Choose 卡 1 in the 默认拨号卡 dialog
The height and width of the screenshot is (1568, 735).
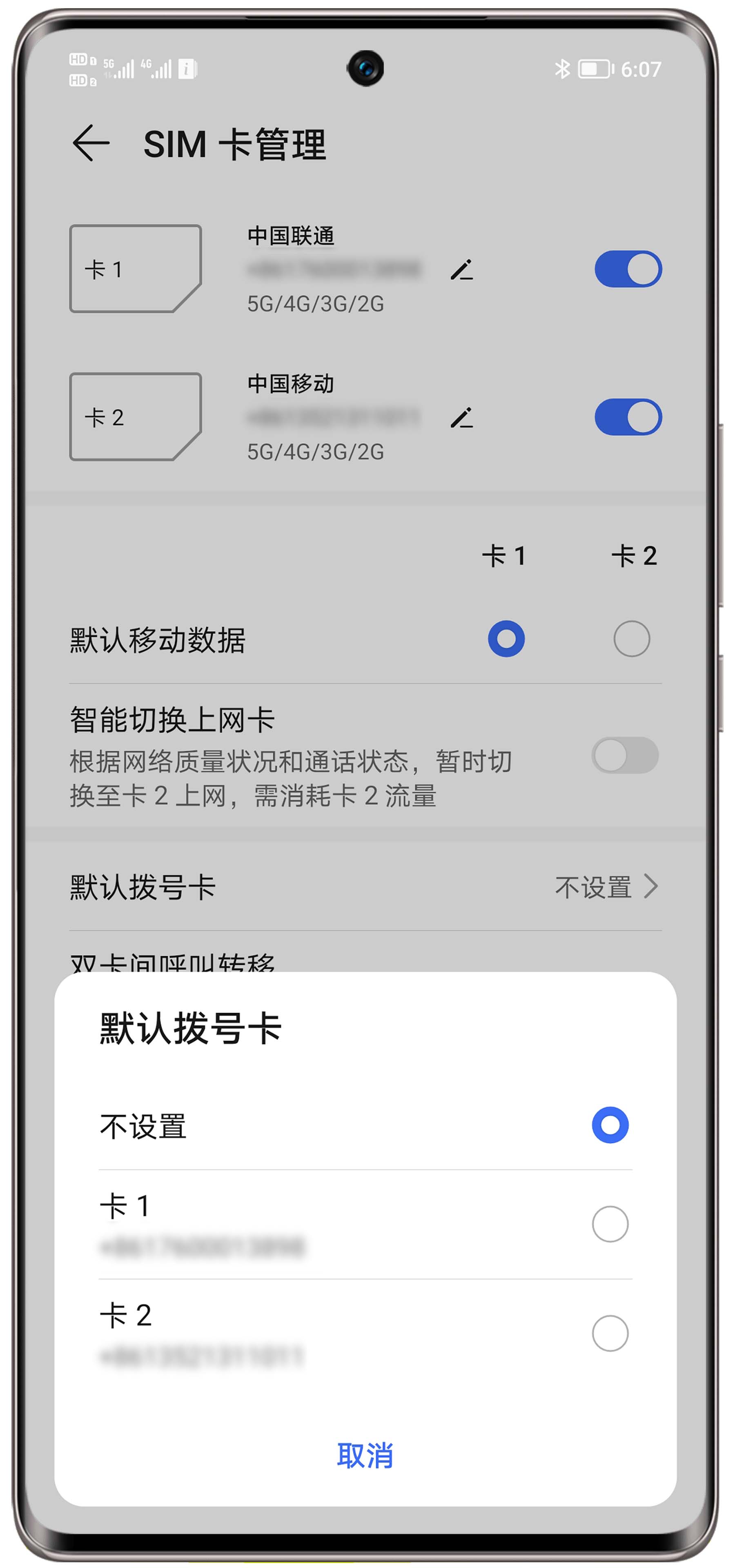pos(610,1223)
